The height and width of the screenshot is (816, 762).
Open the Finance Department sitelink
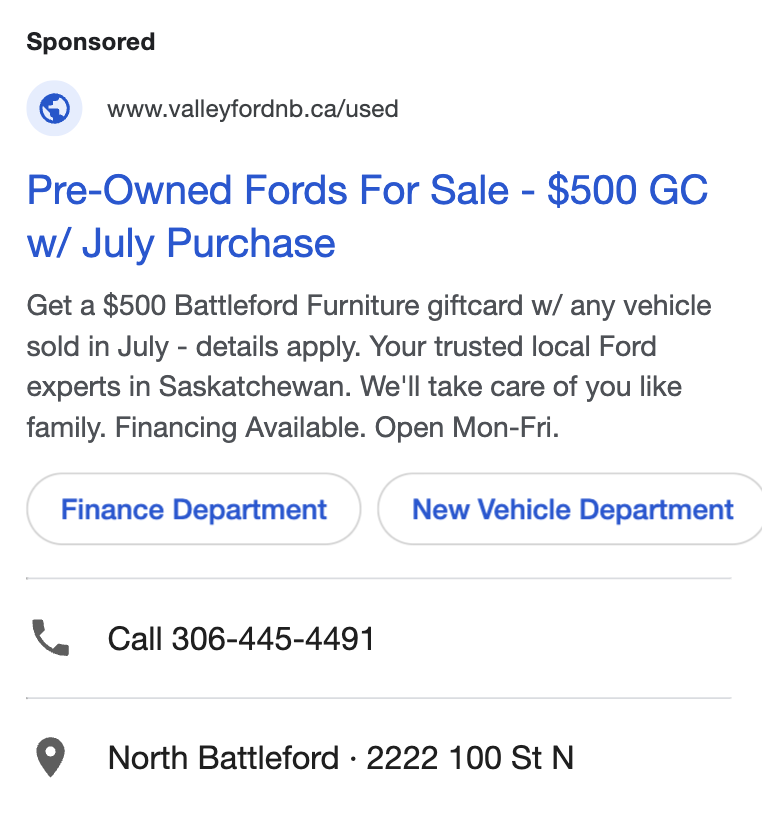pos(194,509)
